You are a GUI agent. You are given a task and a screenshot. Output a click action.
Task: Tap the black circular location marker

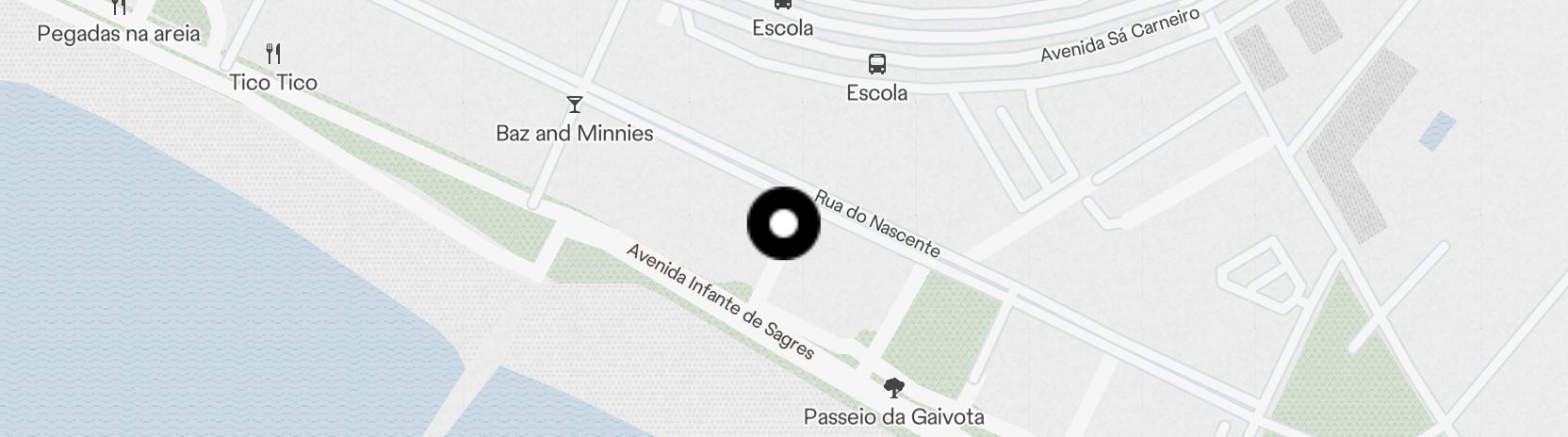click(x=783, y=224)
